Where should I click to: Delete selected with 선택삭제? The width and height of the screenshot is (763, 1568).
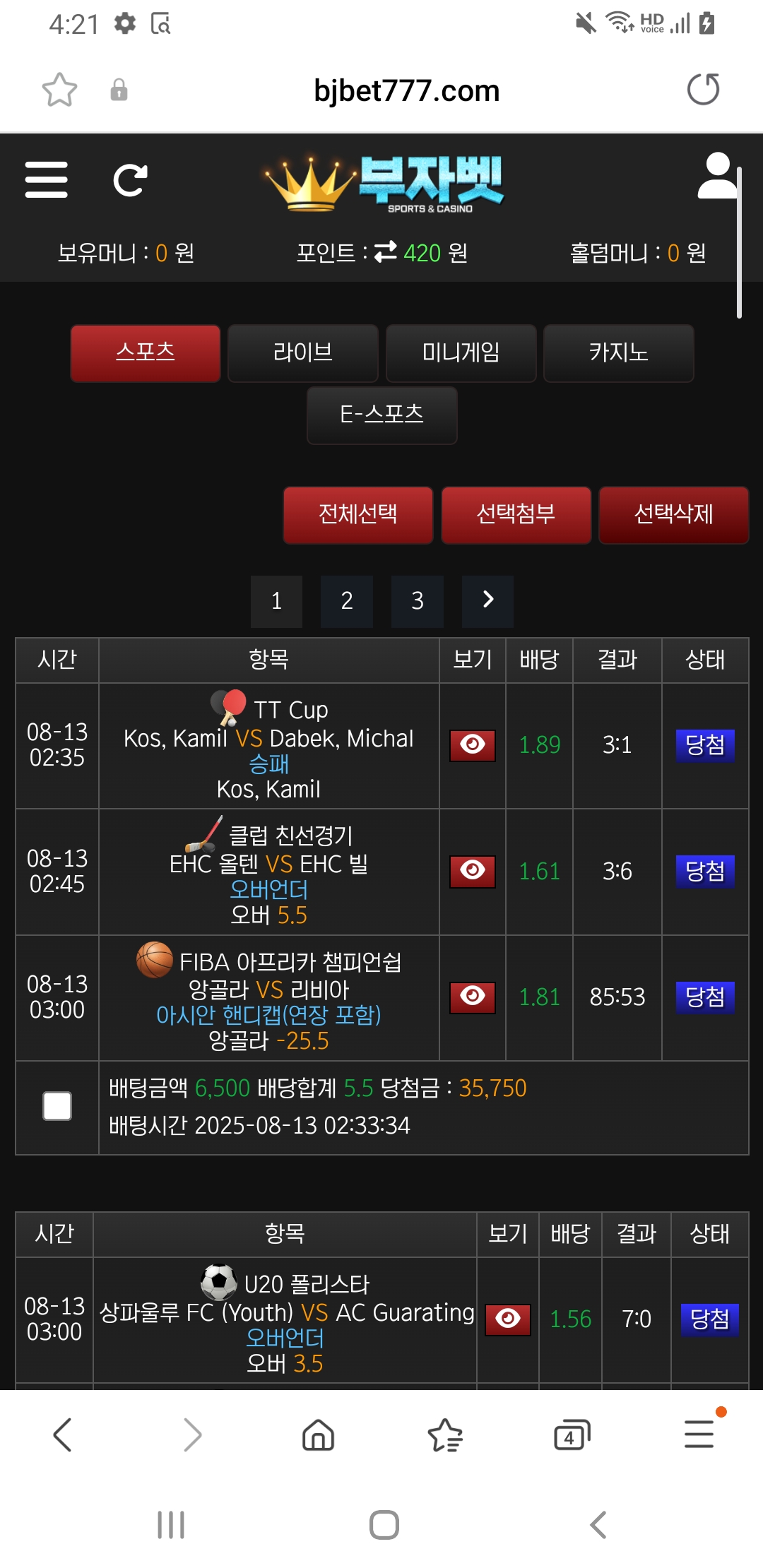[674, 515]
